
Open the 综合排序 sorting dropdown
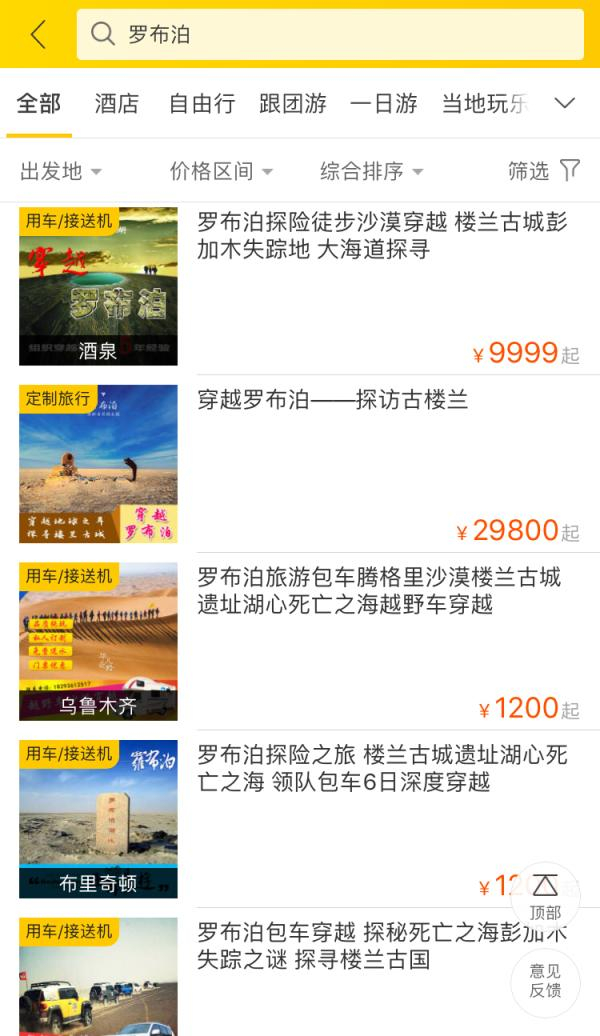tap(371, 171)
